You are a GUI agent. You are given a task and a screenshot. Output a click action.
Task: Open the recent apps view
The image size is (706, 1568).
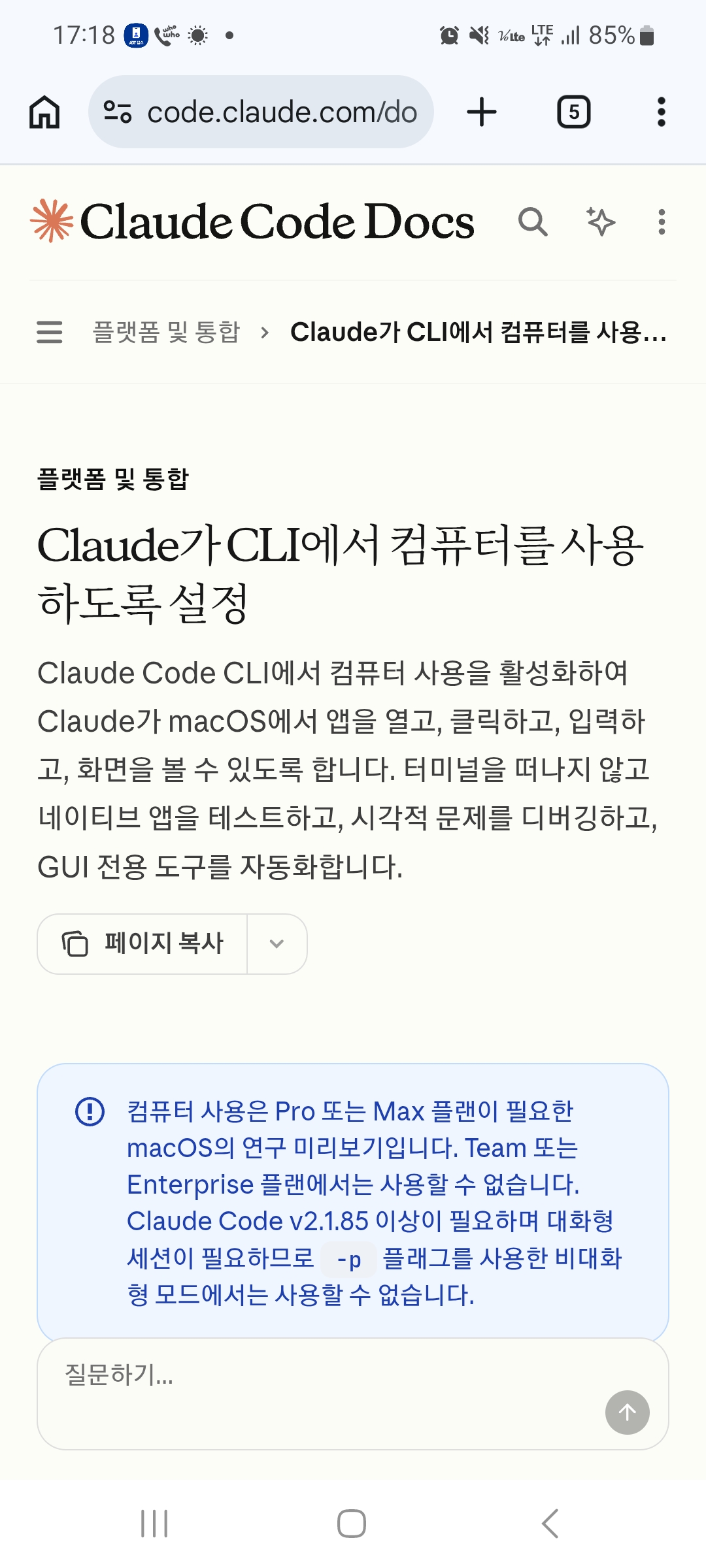click(154, 1524)
